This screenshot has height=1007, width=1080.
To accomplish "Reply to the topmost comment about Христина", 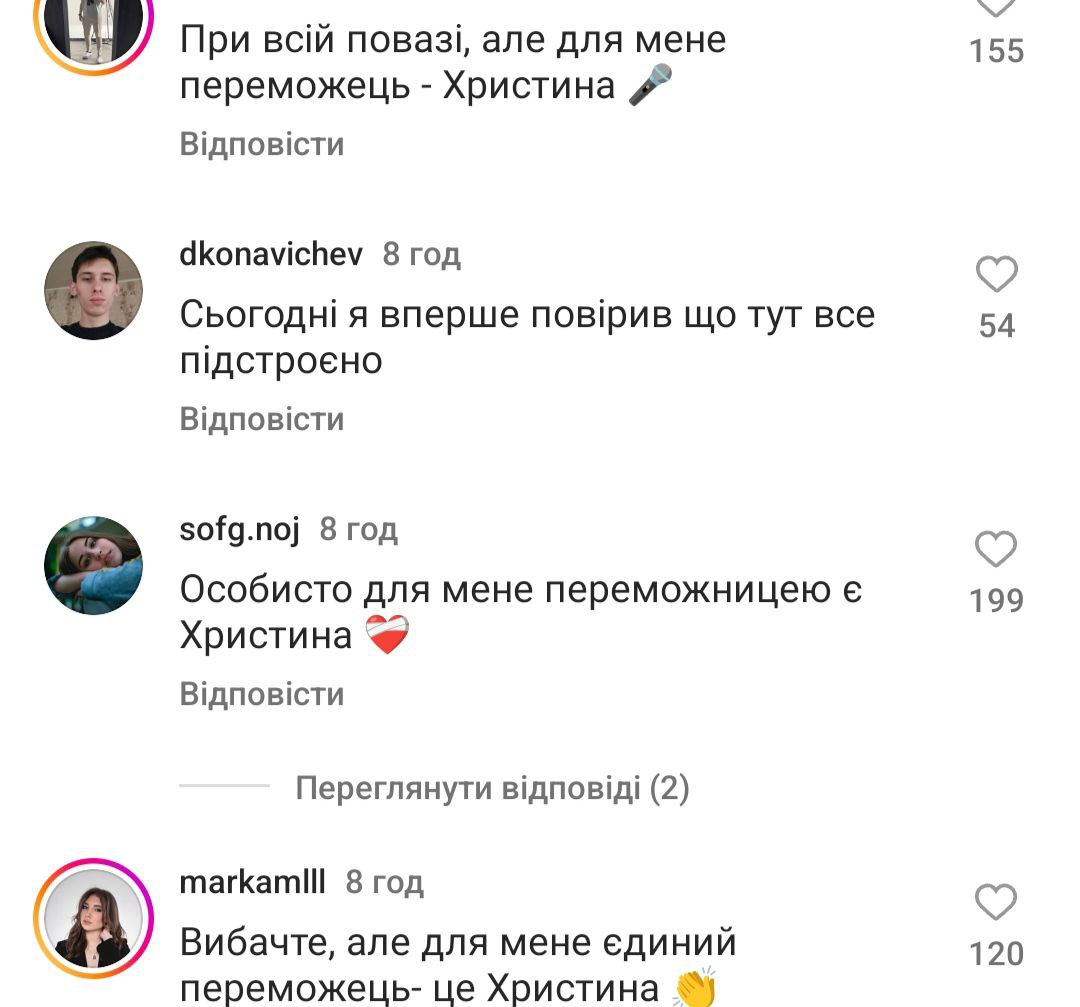I will [262, 145].
